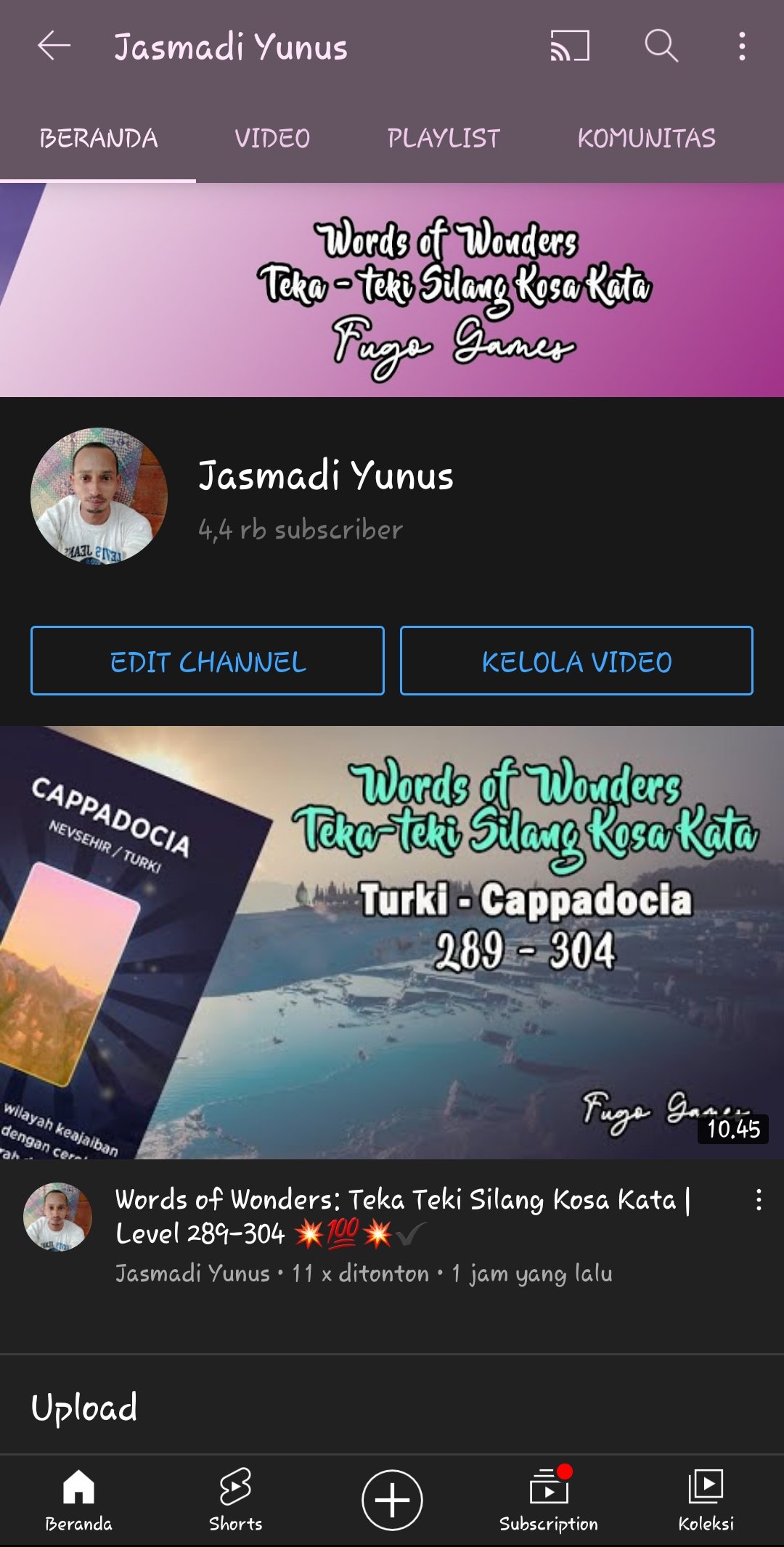Play the Turki Cappadocia 289-304 video
Viewport: 784px width, 1547px height.
point(392,942)
